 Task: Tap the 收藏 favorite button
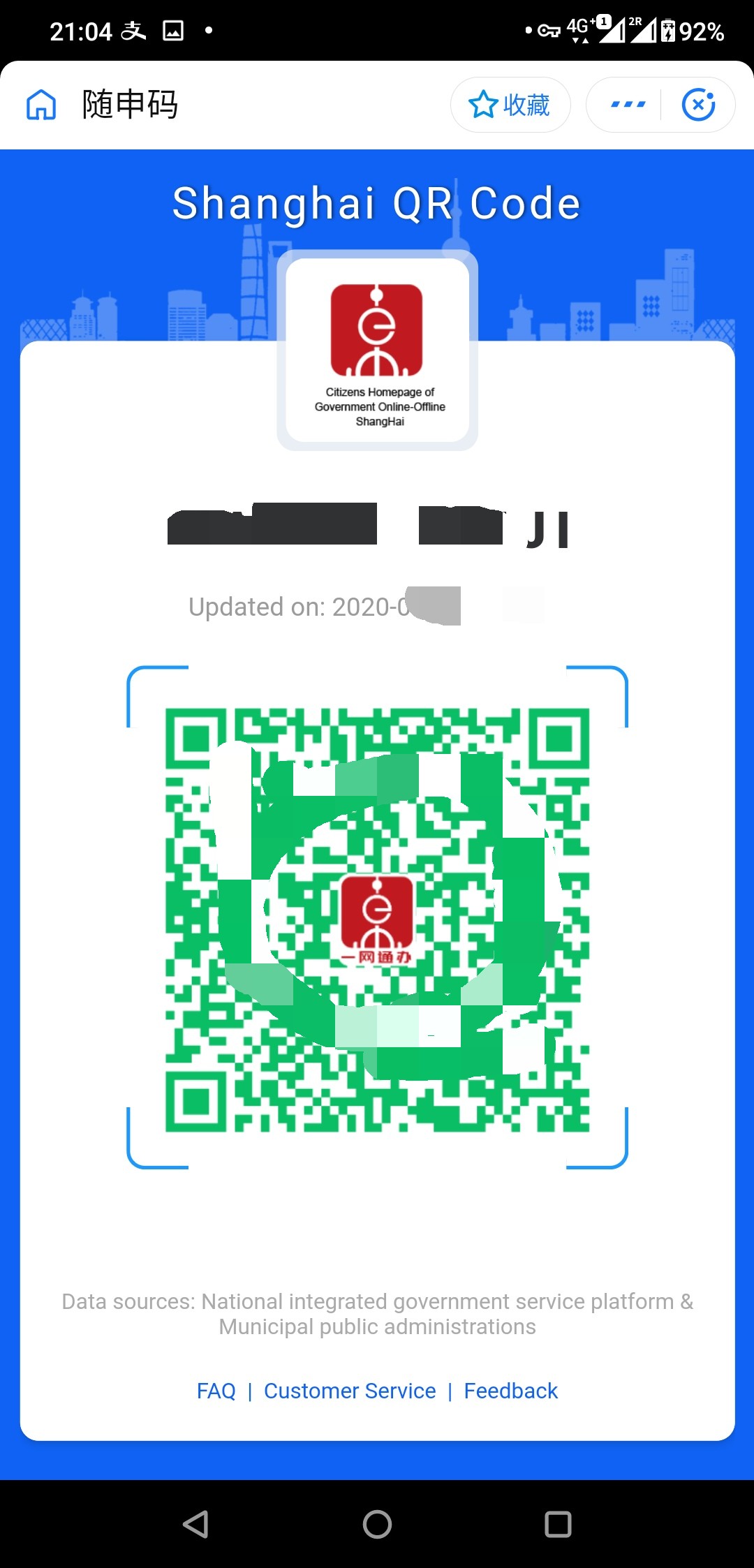pyautogui.click(x=510, y=105)
